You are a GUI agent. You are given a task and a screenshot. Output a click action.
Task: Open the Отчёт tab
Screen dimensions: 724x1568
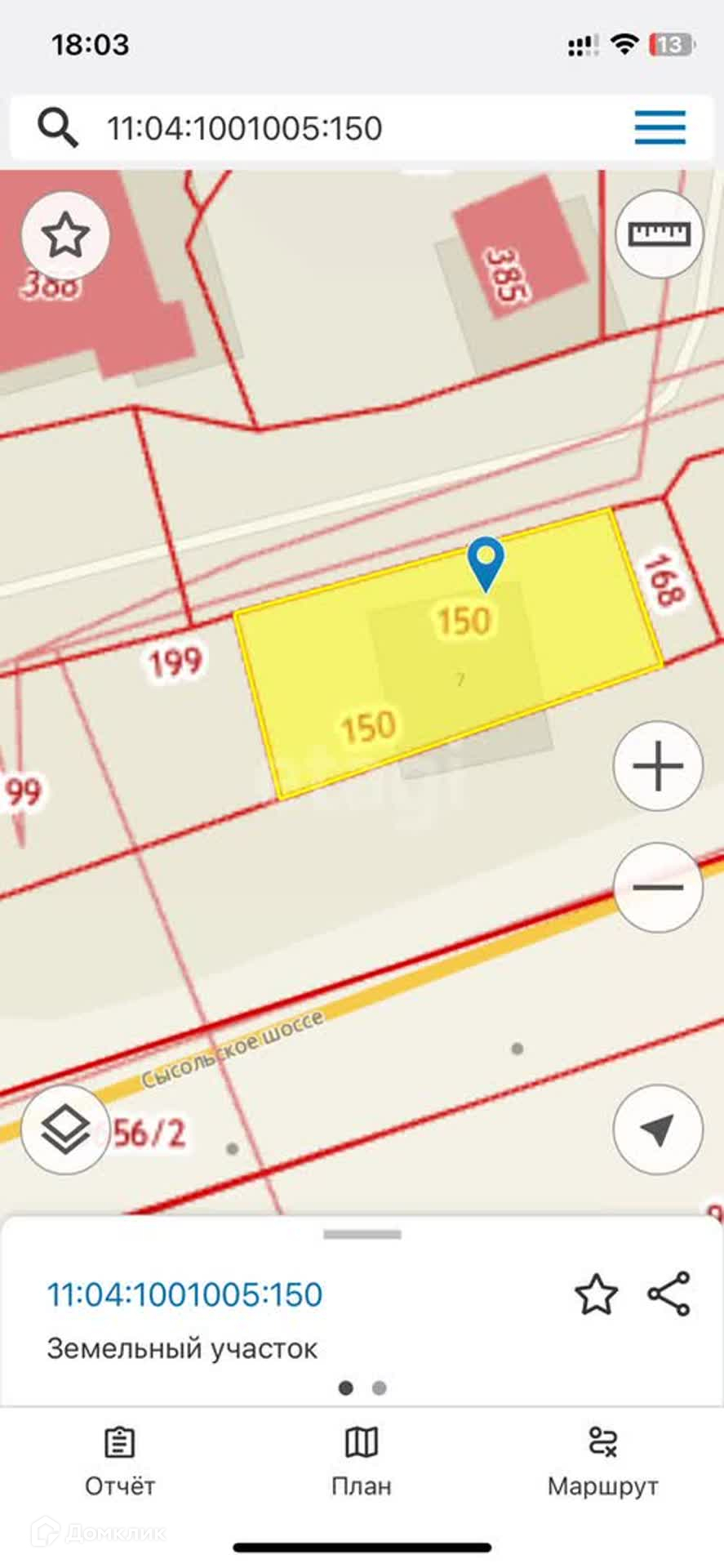[x=120, y=1462]
